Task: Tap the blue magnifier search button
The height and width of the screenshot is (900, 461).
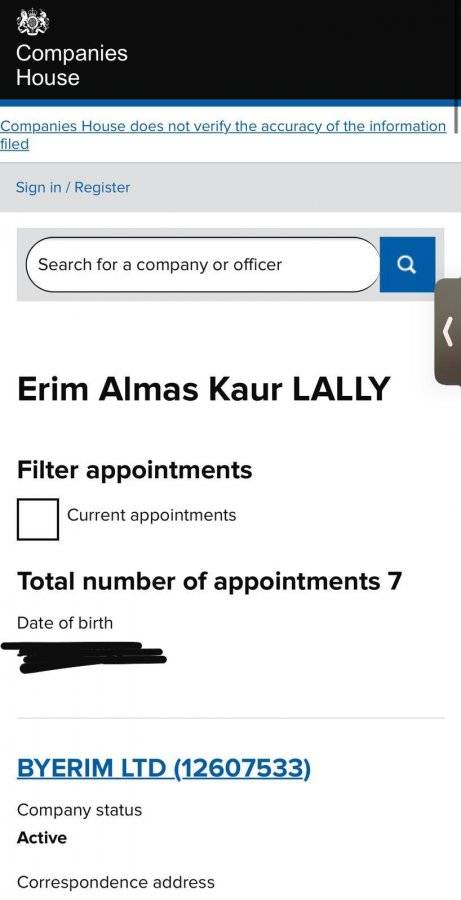Action: pos(407,265)
